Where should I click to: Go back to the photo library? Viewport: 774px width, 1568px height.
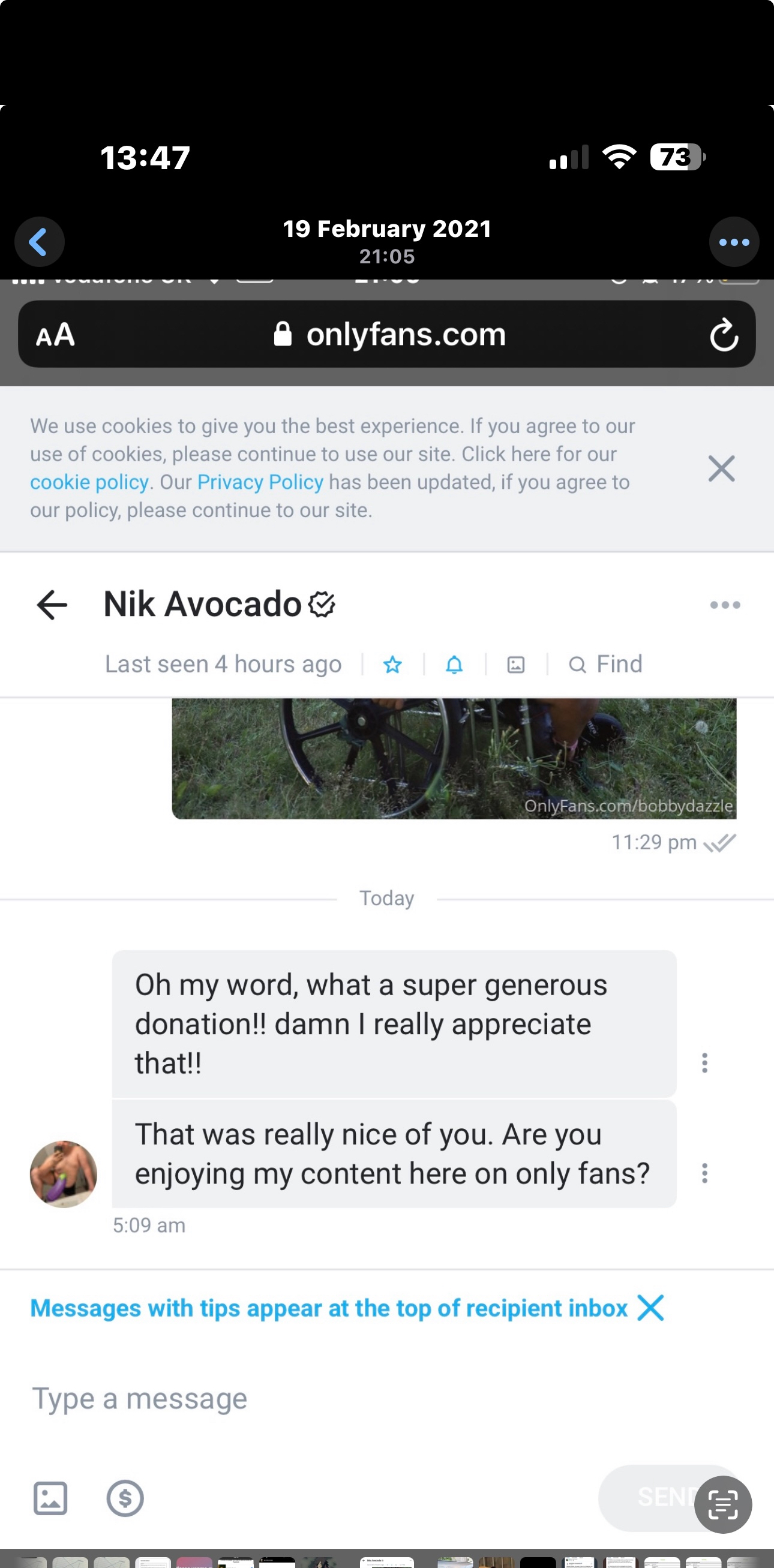coord(39,242)
